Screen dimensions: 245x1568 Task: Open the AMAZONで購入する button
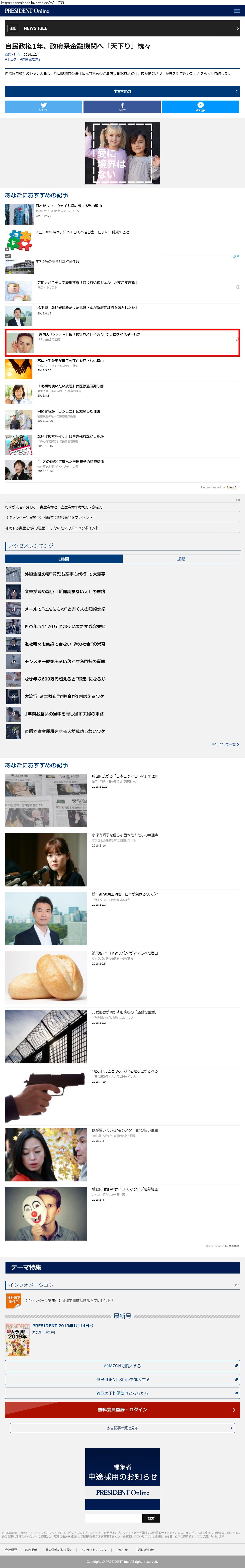pyautogui.click(x=122, y=1365)
